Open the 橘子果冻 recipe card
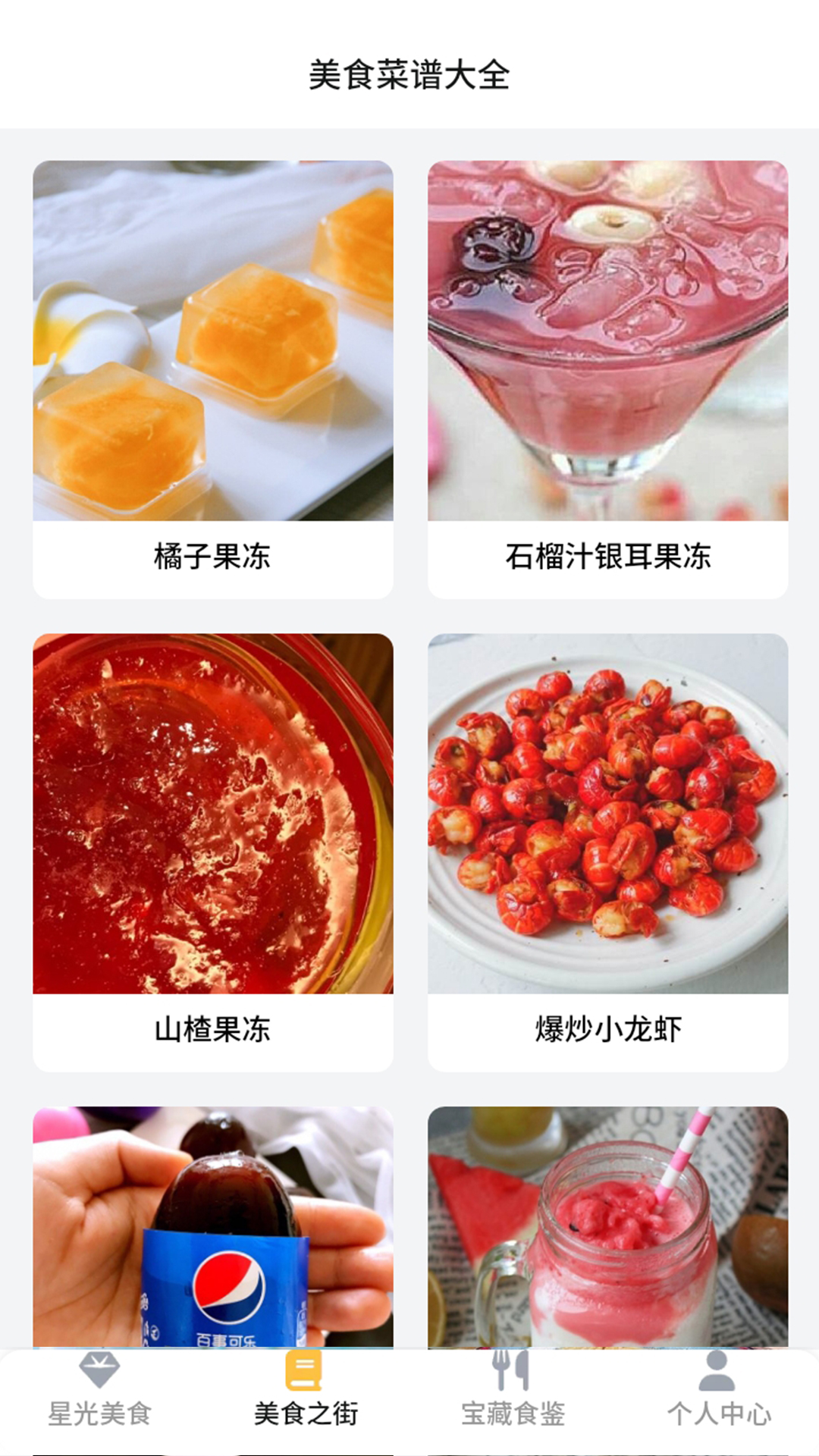This screenshot has width=819, height=1456. (x=212, y=379)
